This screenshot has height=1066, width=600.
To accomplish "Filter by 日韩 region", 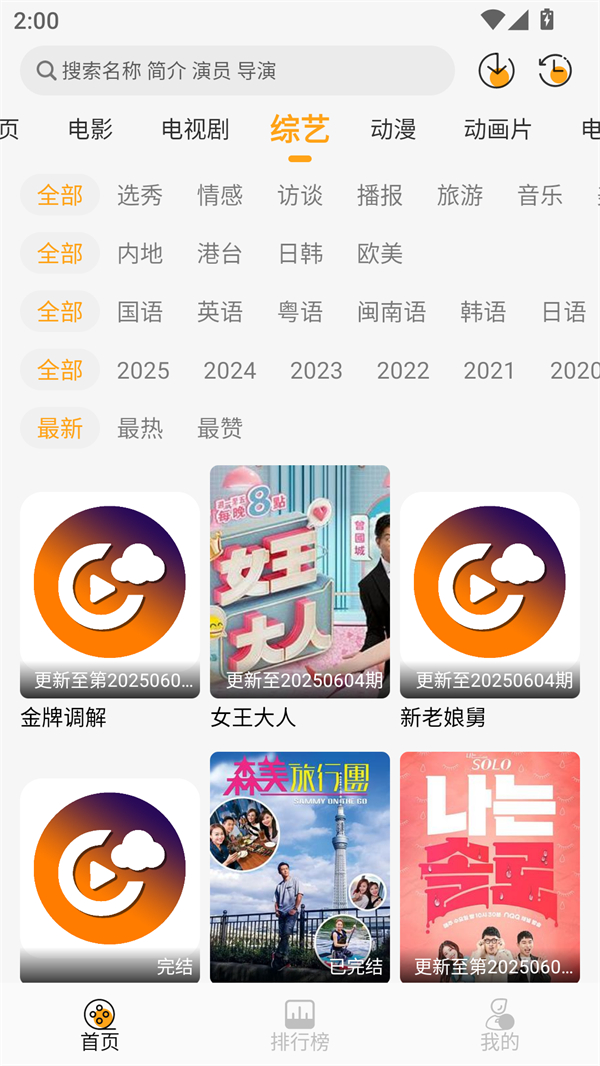I will click(x=300, y=254).
